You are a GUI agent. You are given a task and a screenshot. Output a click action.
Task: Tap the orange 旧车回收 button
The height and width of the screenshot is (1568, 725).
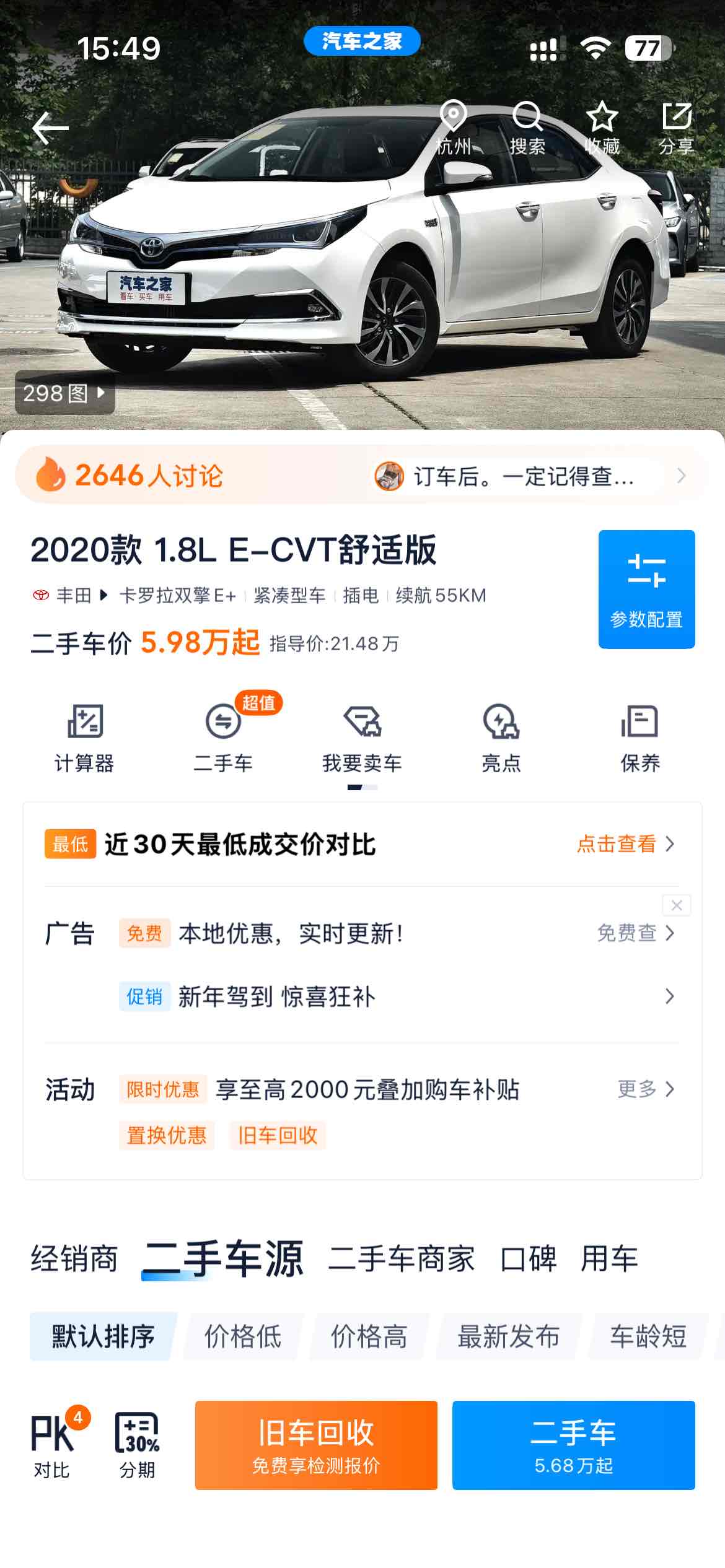[316, 1445]
